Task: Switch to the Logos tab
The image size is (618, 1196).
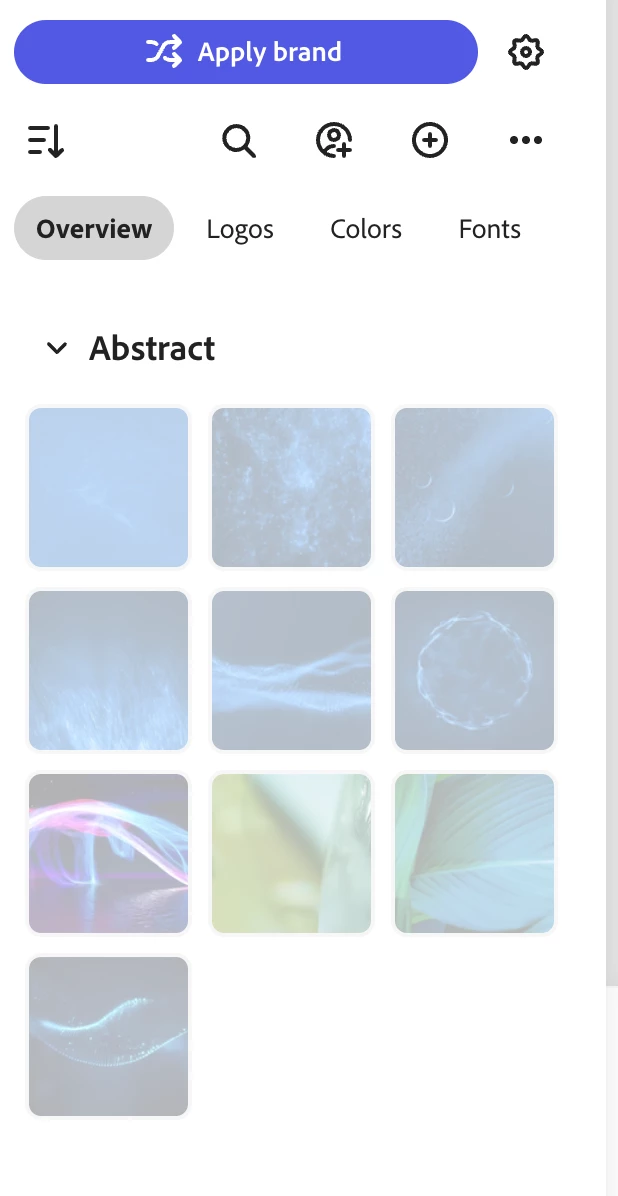Action: tap(240, 229)
